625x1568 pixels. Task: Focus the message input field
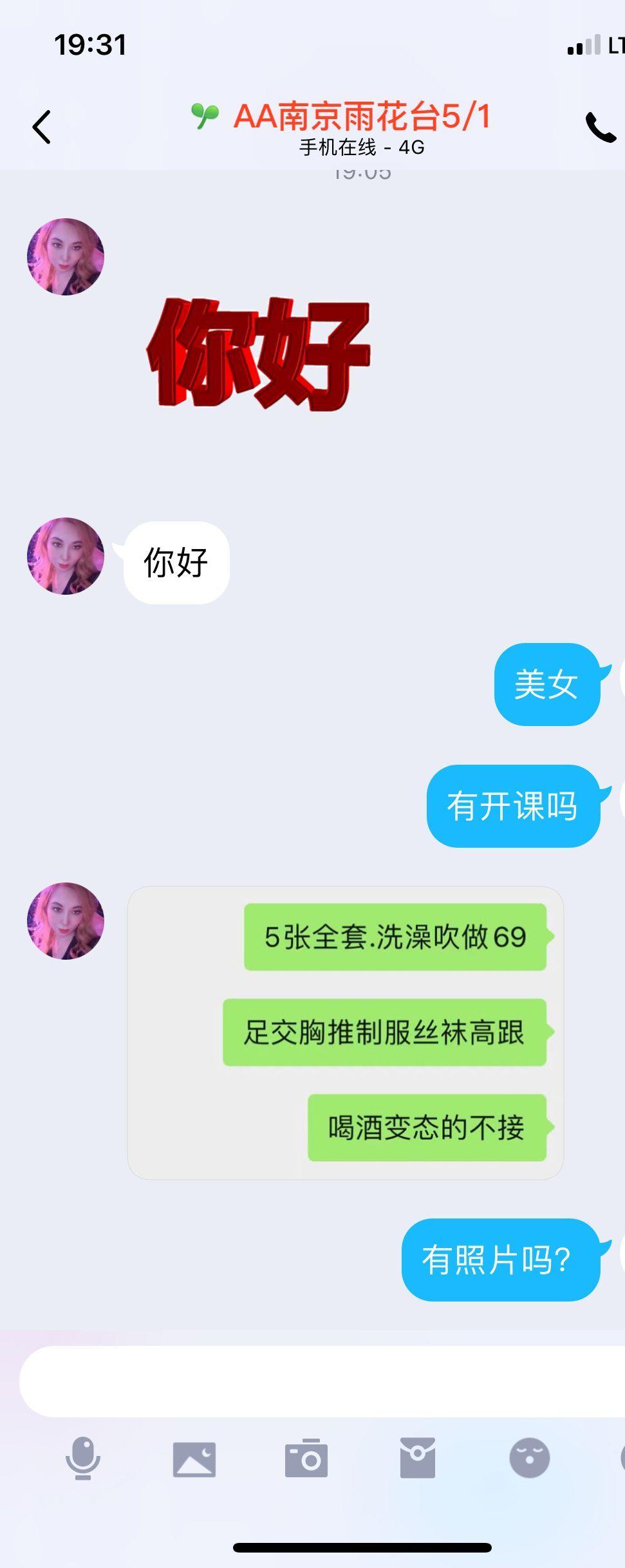coord(322,1381)
